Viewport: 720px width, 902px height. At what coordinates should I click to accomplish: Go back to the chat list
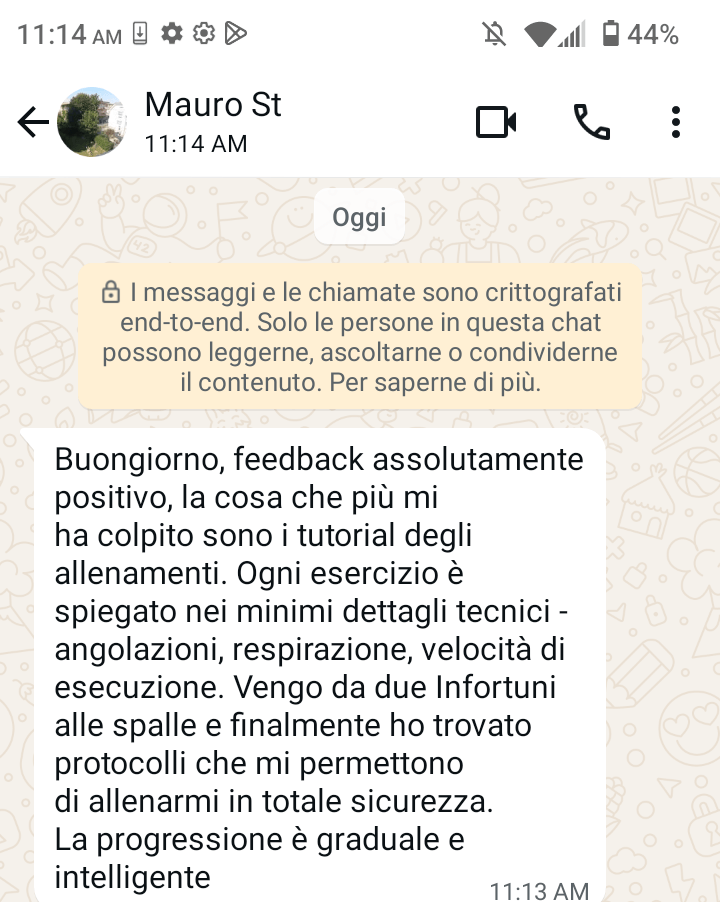tap(32, 122)
